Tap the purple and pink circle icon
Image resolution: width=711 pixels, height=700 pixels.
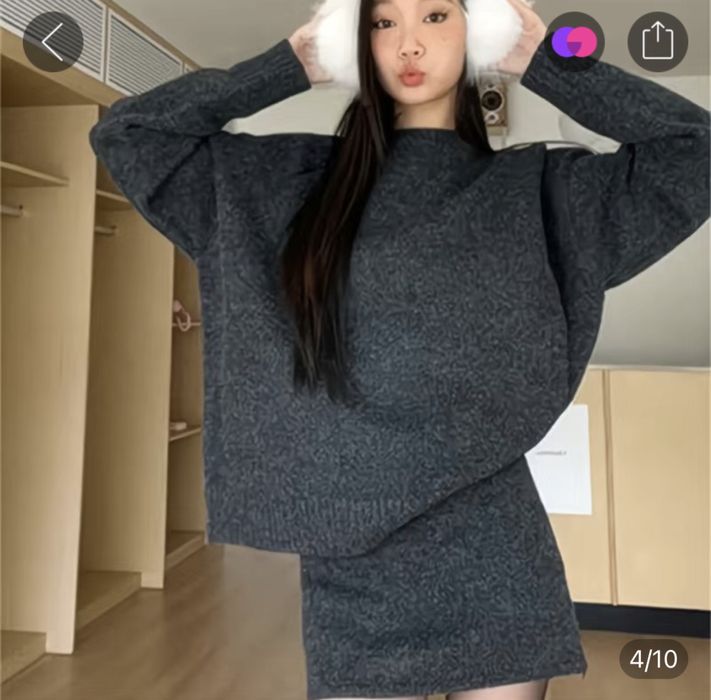(x=574, y=42)
